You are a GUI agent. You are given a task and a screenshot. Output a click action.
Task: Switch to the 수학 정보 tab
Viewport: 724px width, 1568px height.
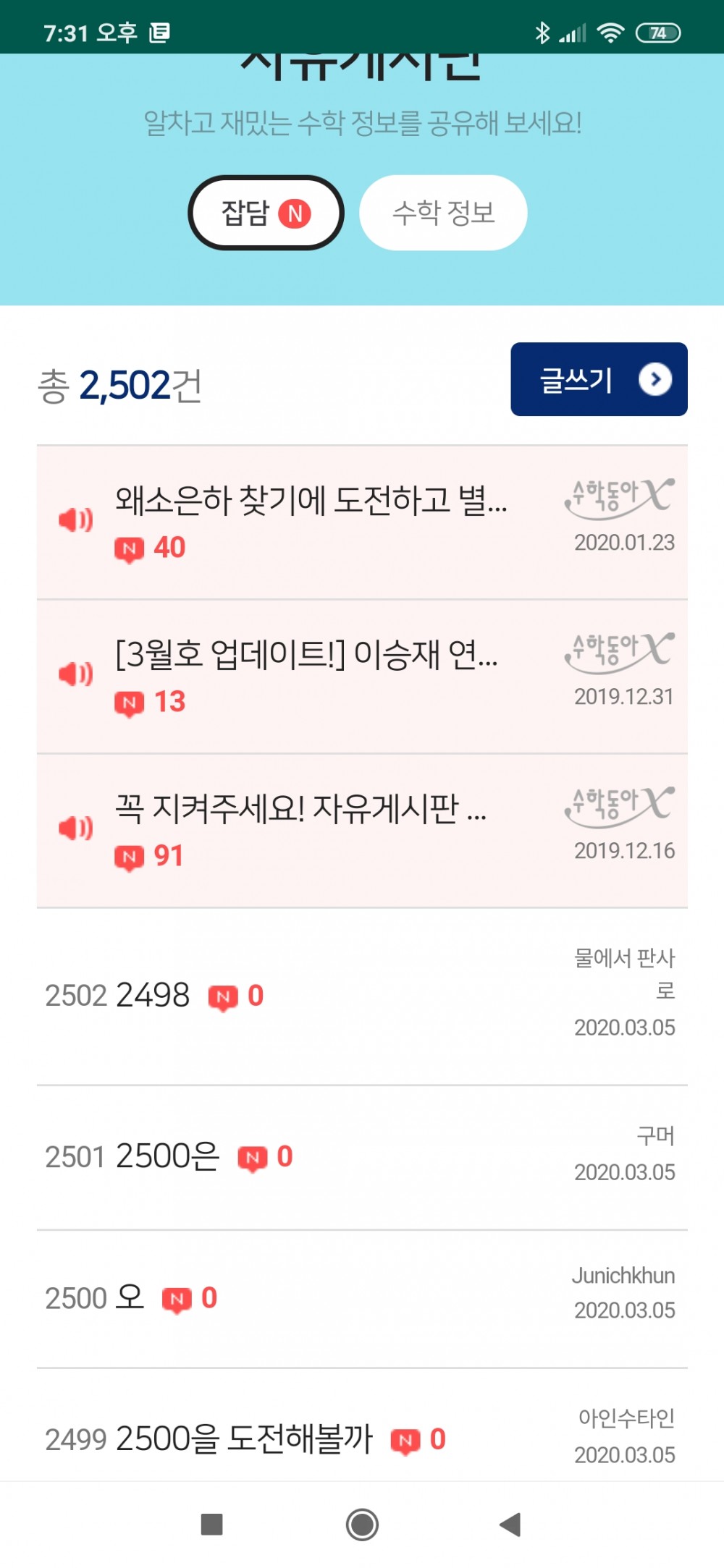pyautogui.click(x=443, y=213)
